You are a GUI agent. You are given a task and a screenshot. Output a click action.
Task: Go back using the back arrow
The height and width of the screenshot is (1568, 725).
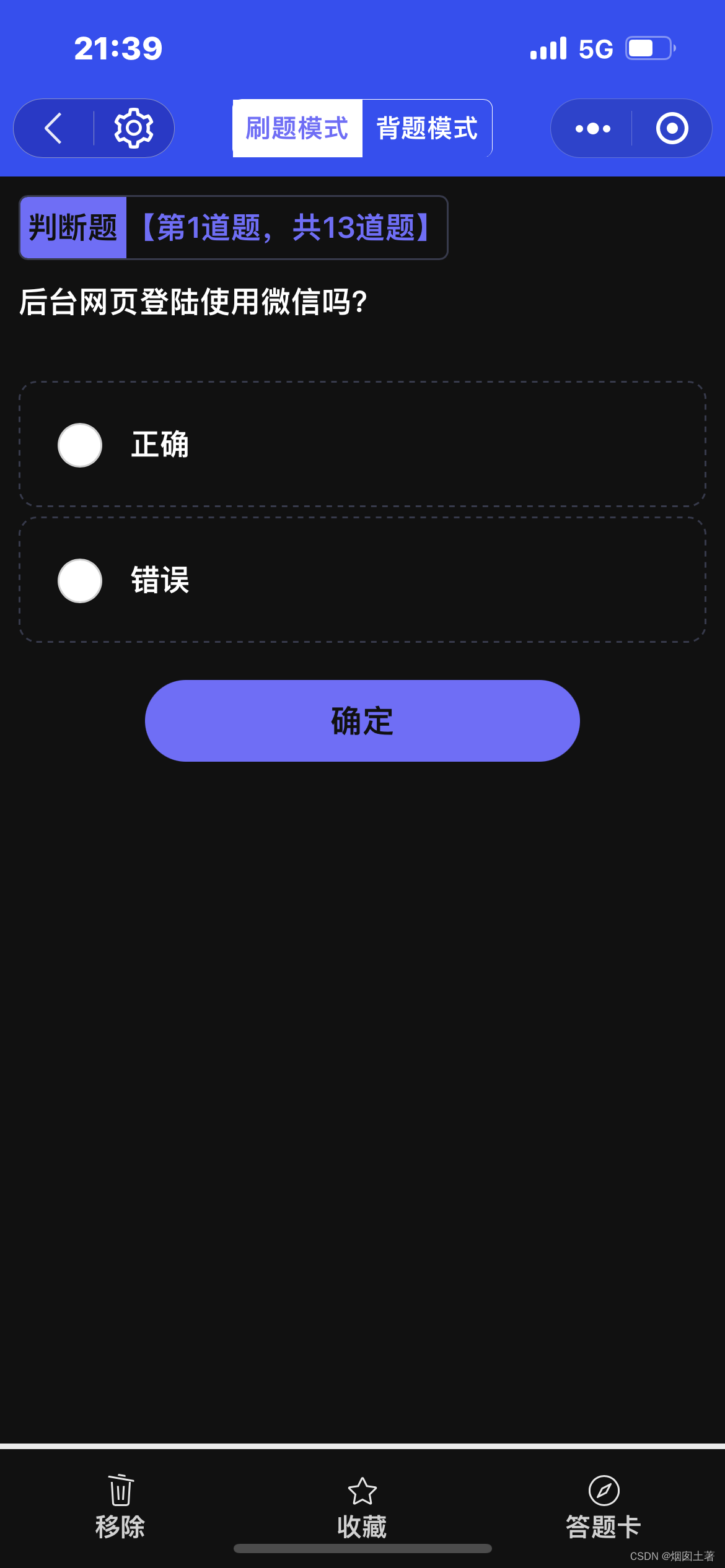pyautogui.click(x=55, y=128)
